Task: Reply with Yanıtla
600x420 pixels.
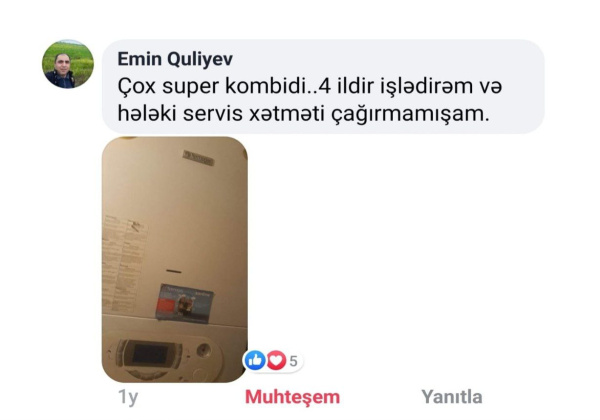Action: point(451,397)
